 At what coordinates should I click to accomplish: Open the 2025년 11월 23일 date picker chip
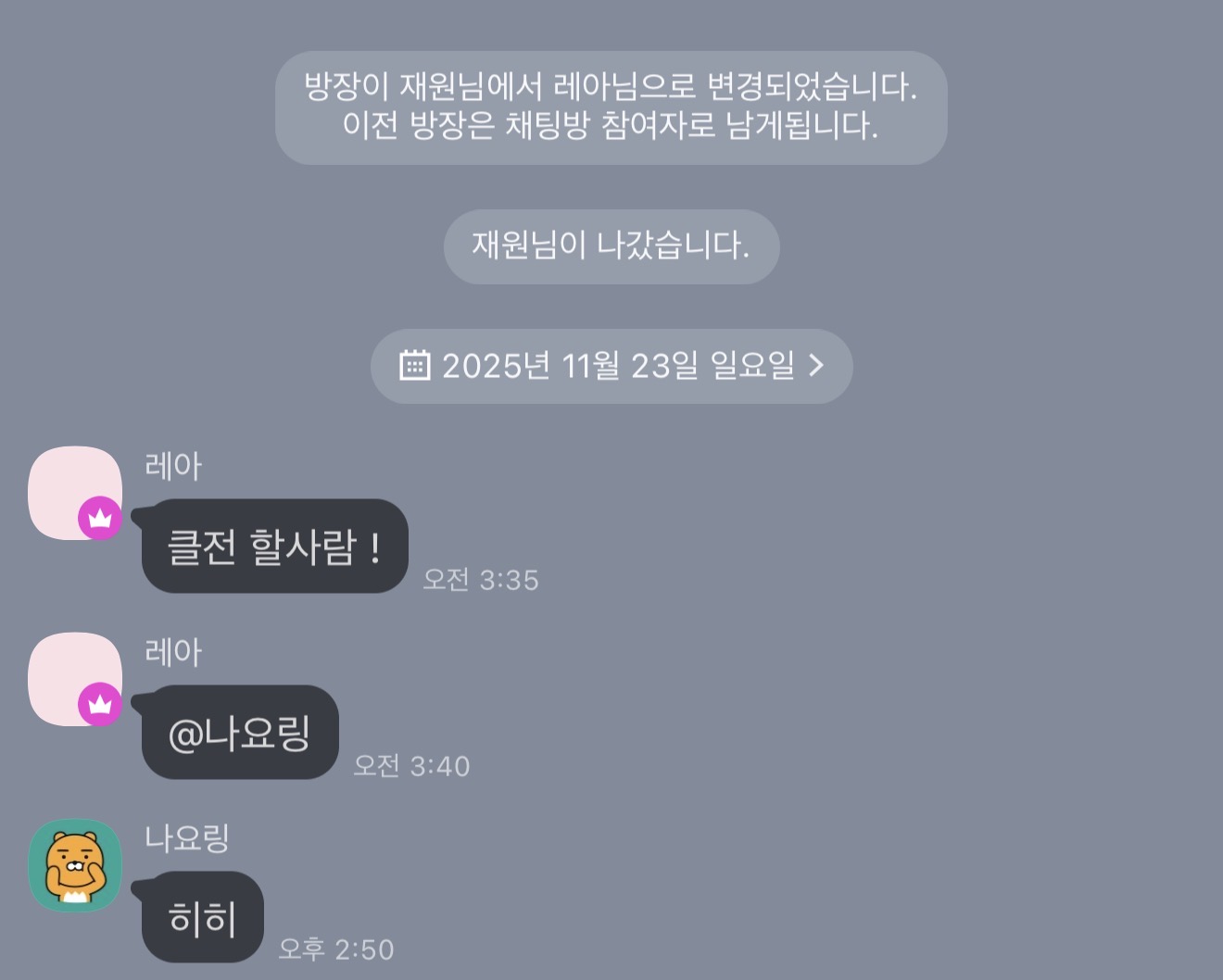pyautogui.click(x=611, y=366)
